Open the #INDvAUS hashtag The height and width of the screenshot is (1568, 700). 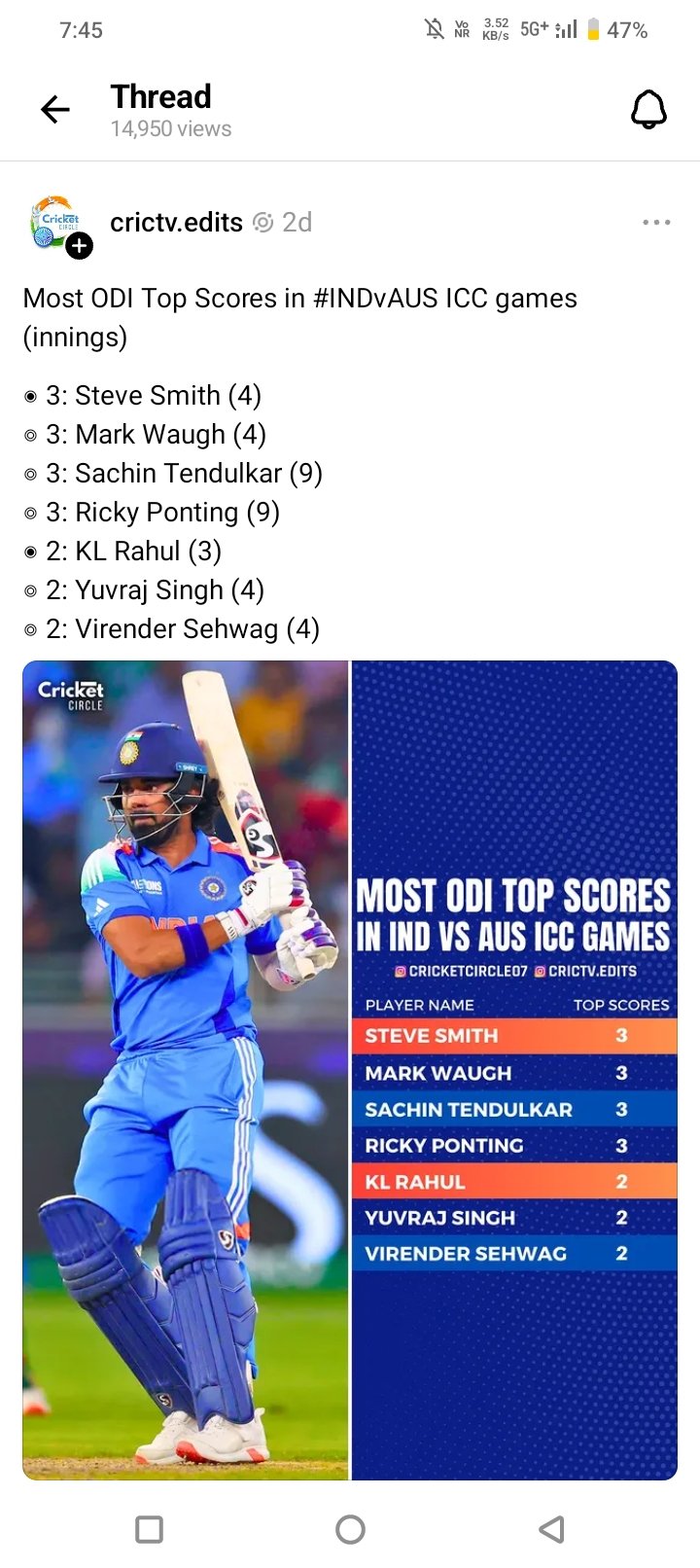[375, 298]
